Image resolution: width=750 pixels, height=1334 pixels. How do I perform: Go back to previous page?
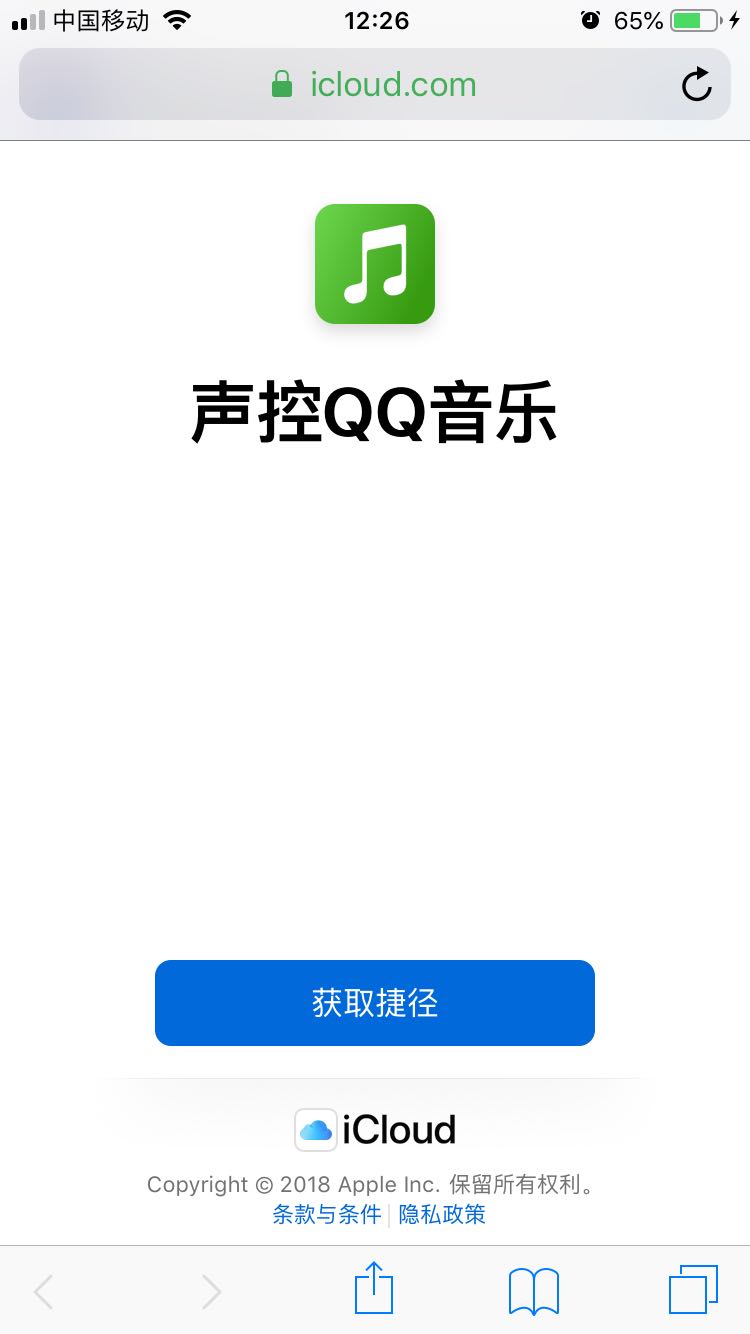43,1292
